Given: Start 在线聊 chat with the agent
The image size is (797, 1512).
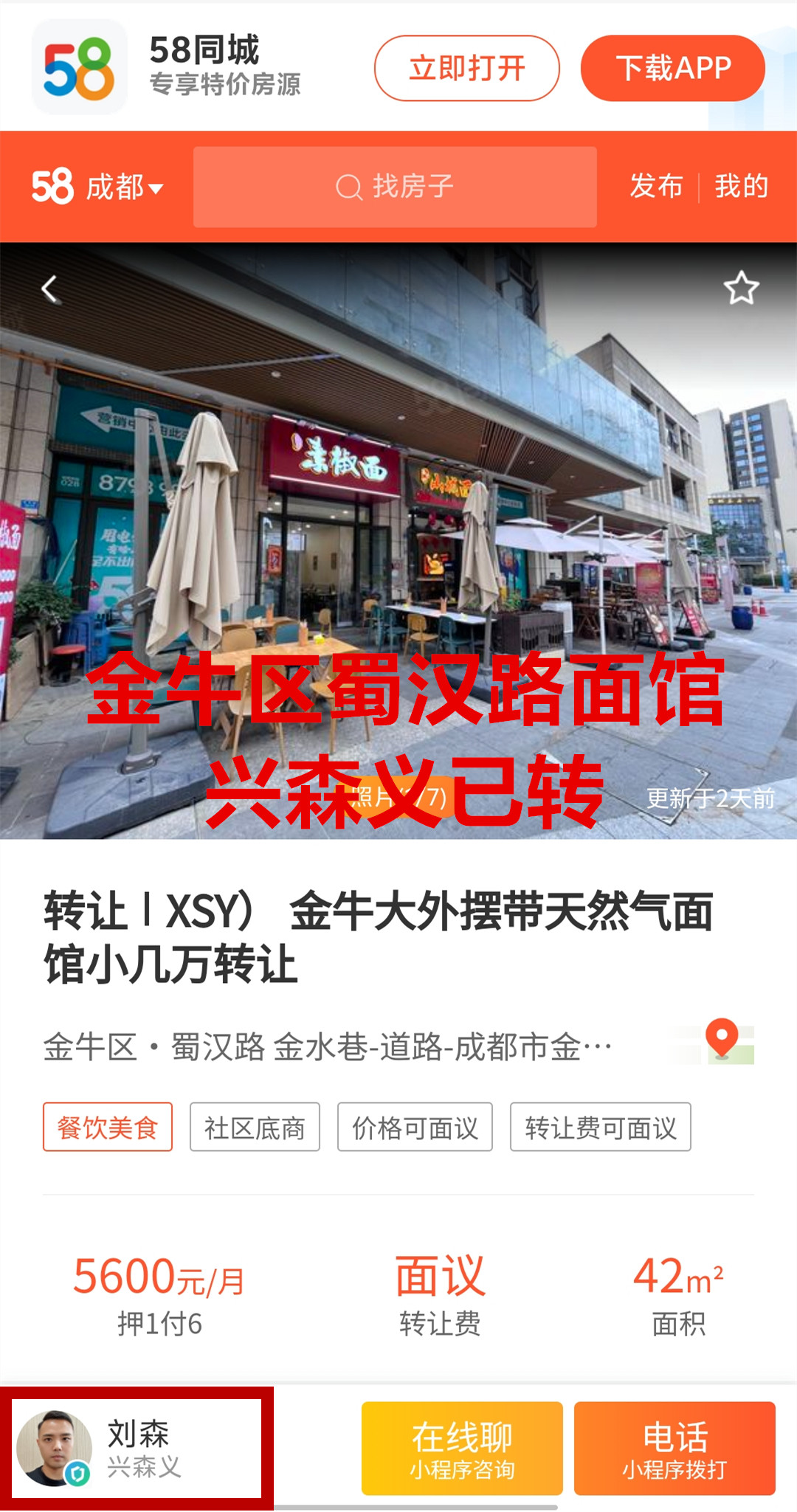Looking at the screenshot, I should pos(462,1449).
